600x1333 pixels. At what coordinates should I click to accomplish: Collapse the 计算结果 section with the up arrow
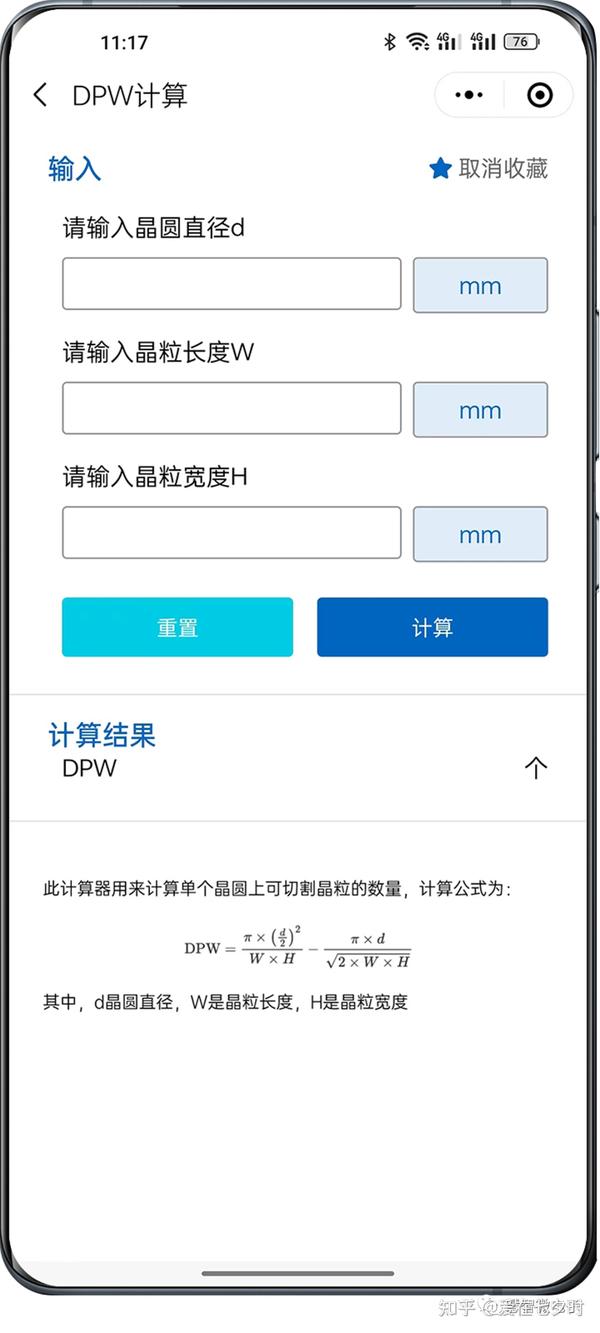tap(536, 768)
